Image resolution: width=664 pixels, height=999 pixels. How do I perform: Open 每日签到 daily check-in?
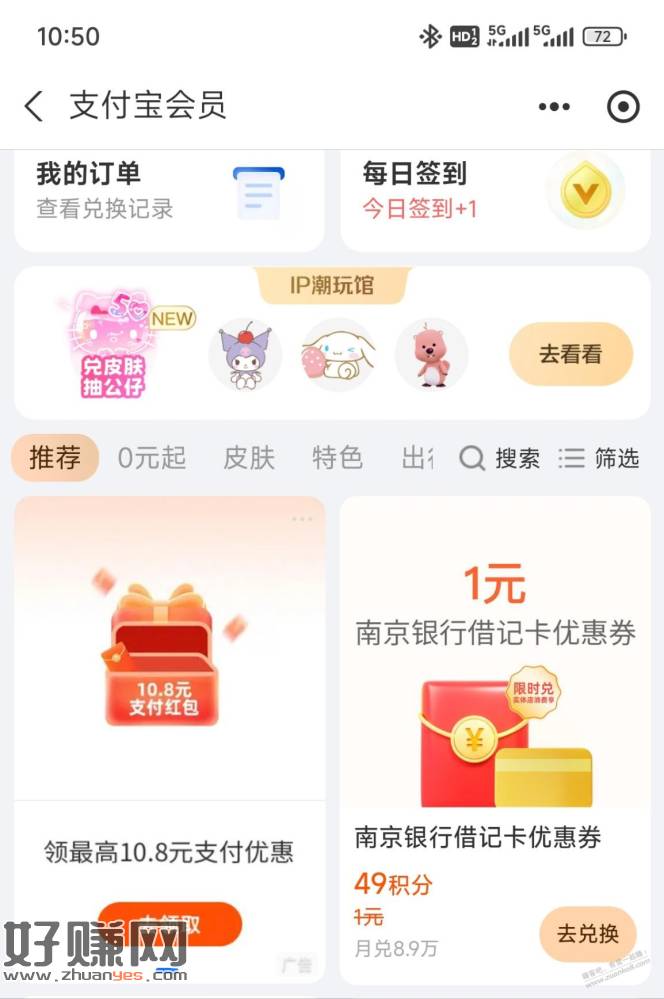click(x=495, y=192)
